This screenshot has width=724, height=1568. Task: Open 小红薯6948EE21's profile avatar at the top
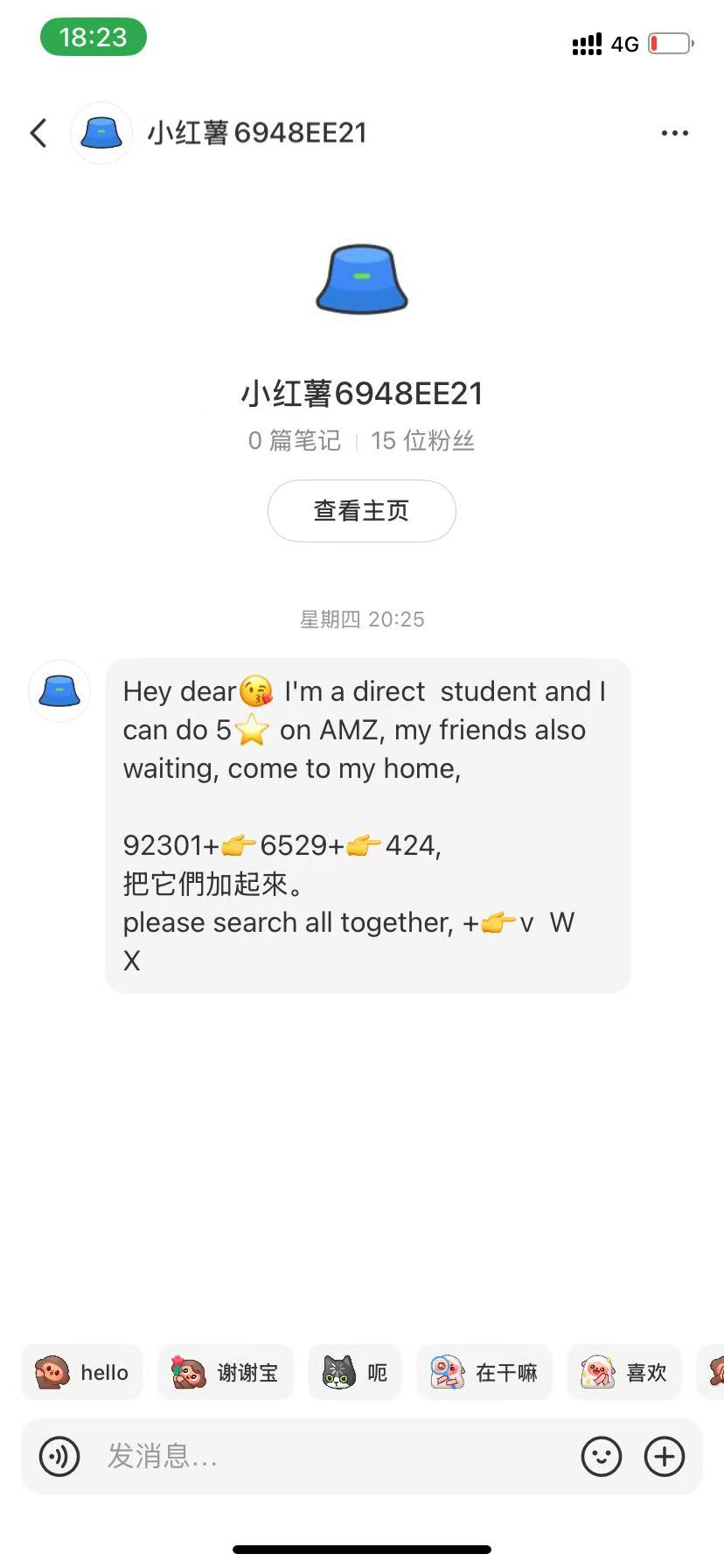101,133
